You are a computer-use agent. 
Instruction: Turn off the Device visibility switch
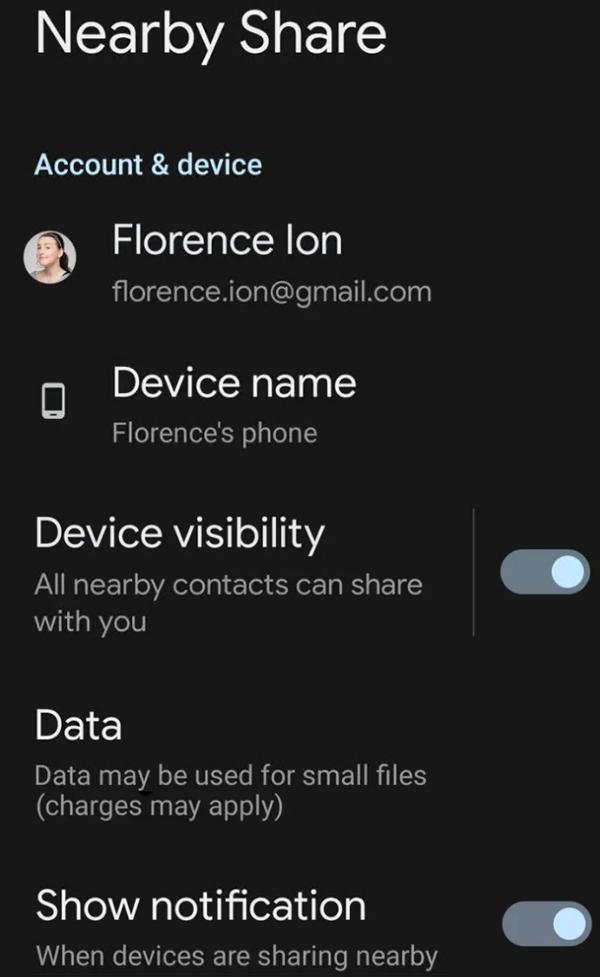(x=545, y=572)
